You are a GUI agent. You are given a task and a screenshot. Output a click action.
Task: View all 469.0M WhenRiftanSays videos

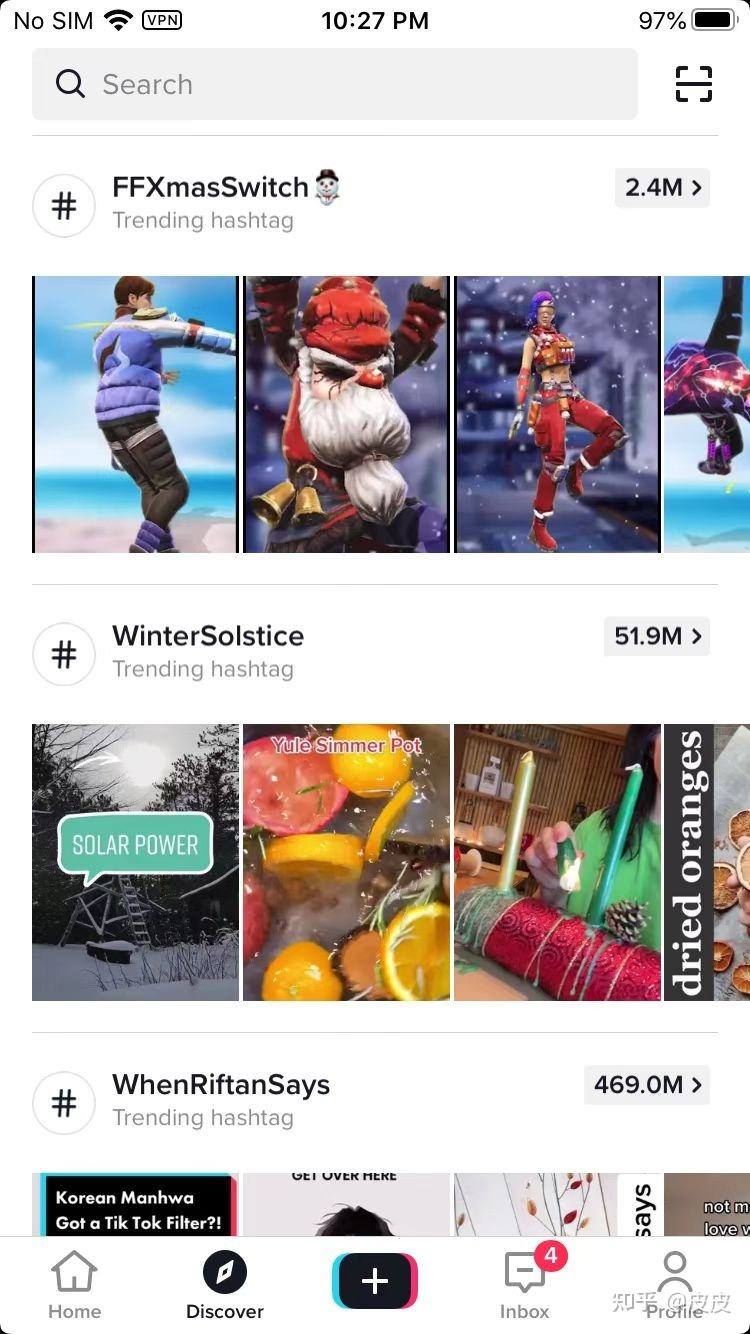point(646,1085)
